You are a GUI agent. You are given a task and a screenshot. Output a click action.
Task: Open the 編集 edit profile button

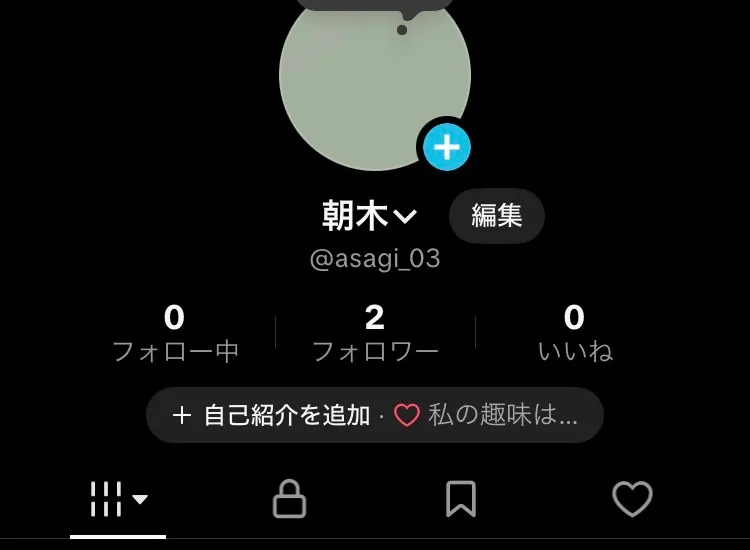coord(496,216)
